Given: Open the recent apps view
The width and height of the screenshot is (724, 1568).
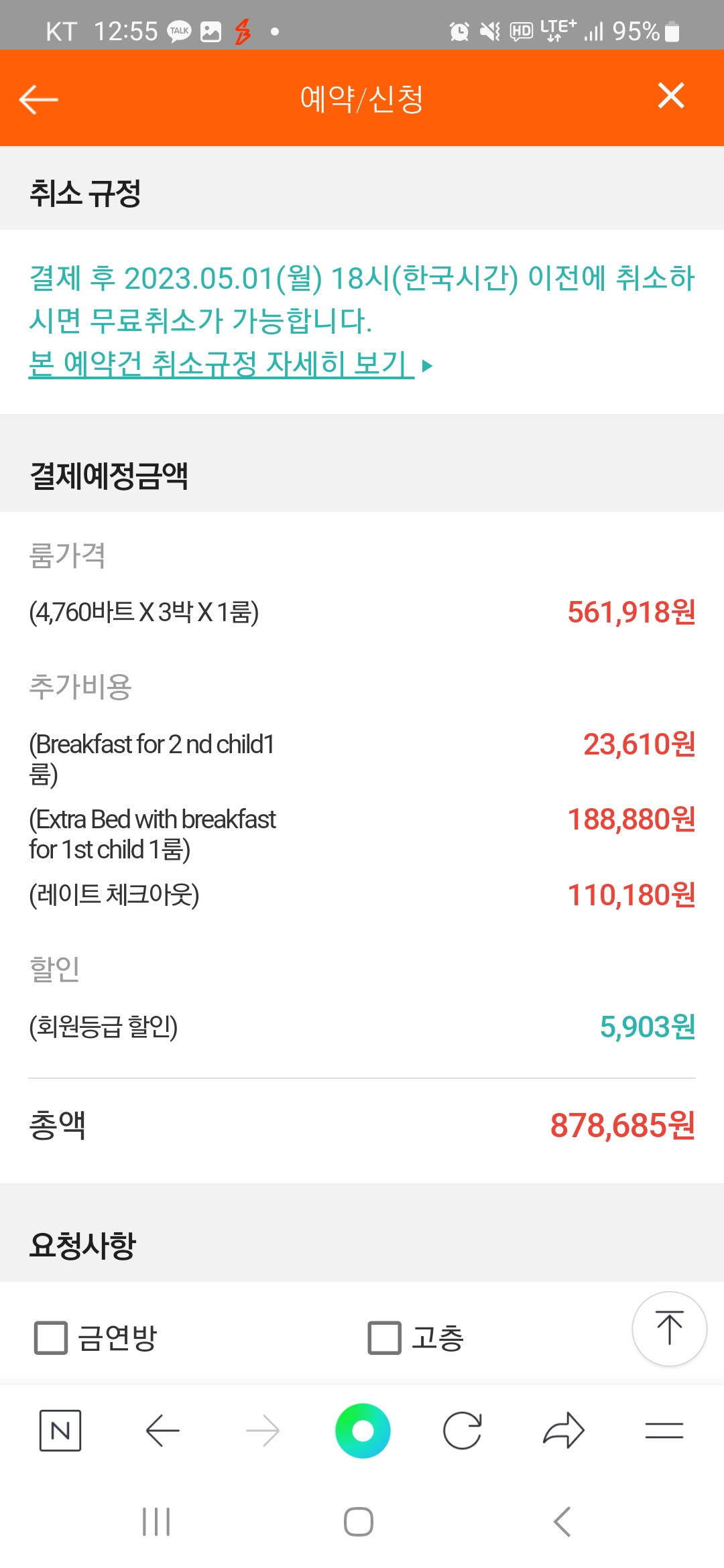Looking at the screenshot, I should click(x=156, y=1521).
